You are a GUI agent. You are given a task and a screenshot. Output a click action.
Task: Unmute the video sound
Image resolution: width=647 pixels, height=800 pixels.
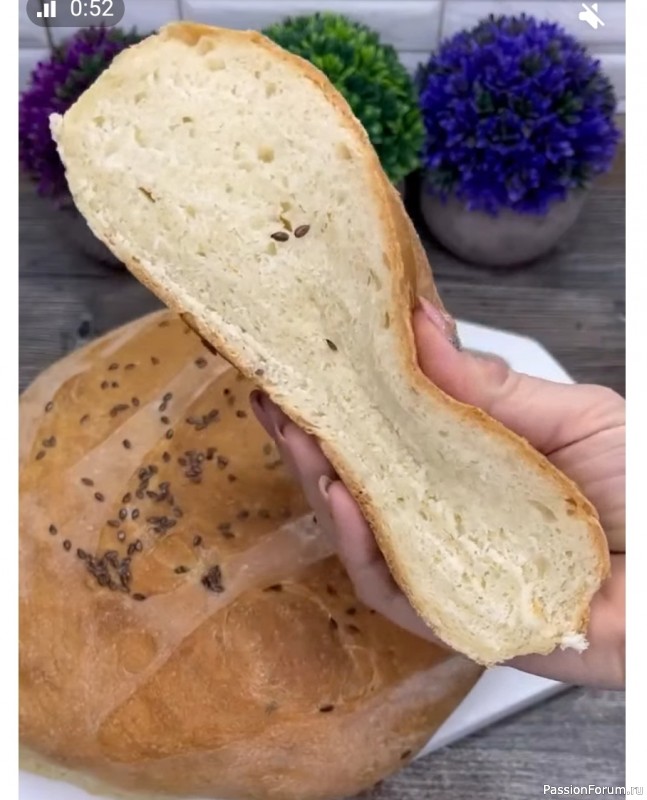(591, 15)
